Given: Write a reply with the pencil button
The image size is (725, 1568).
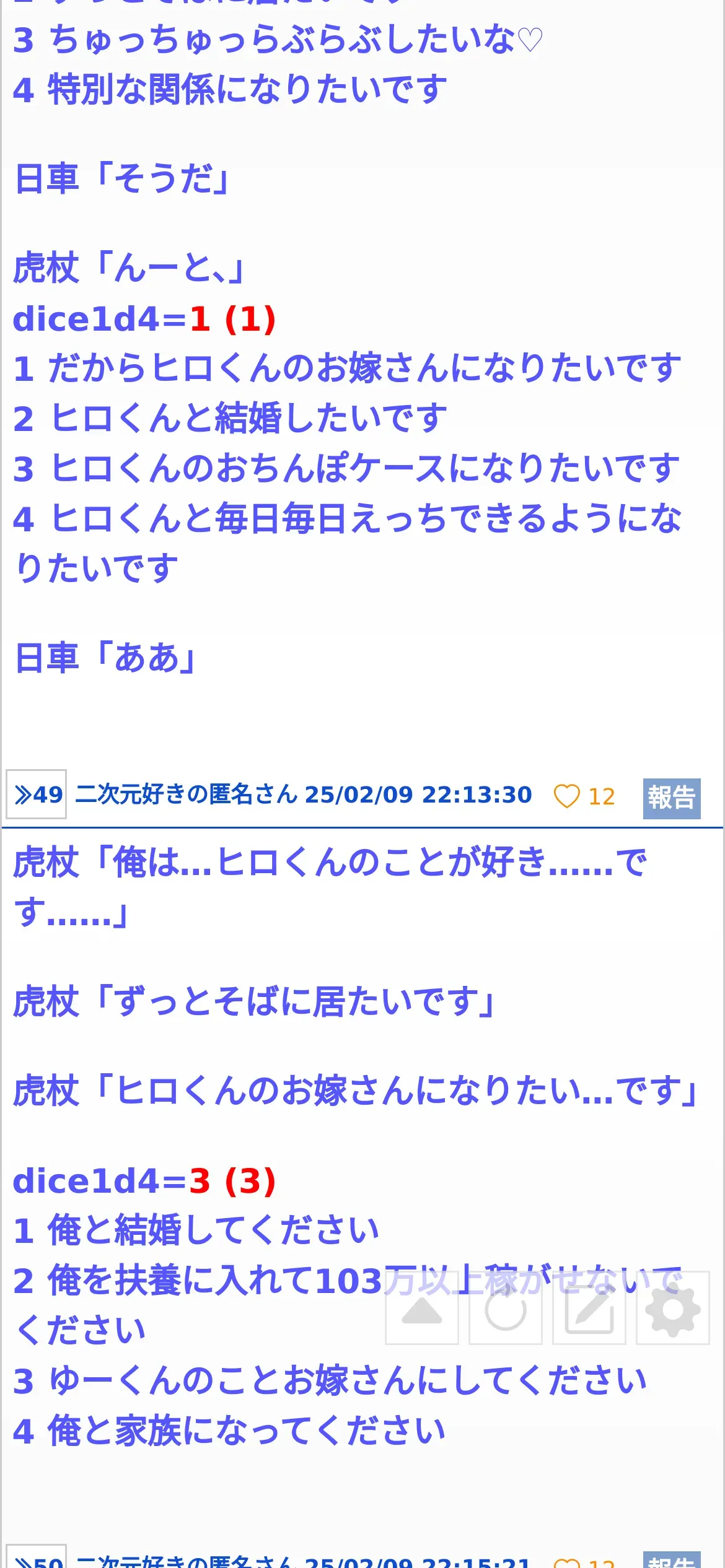Looking at the screenshot, I should coord(589,1307).
